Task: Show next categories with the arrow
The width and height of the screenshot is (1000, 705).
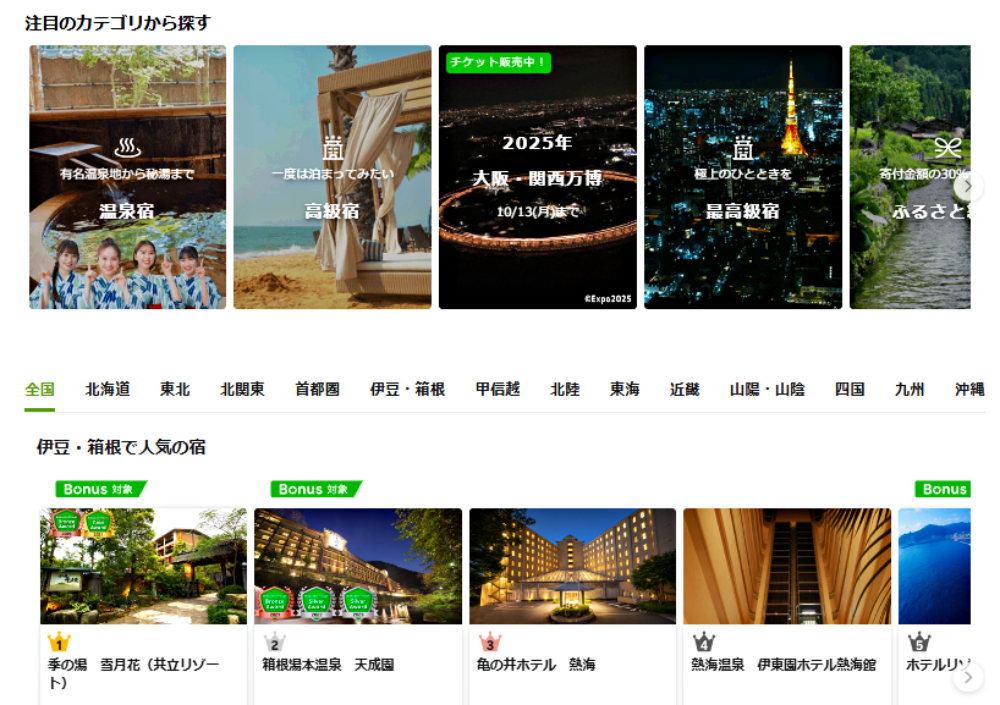Action: coord(966,187)
